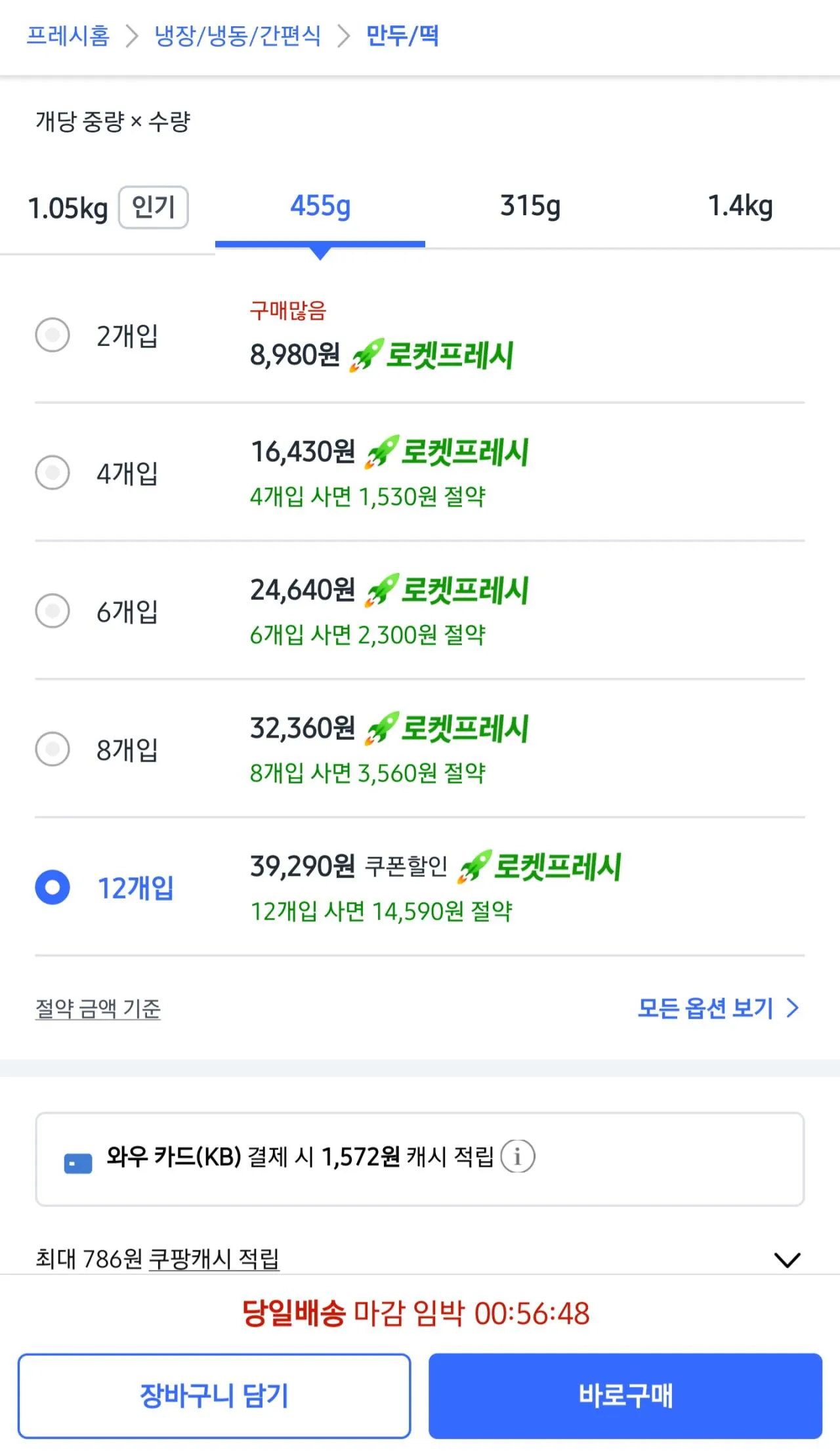Open 모든 옵션 보기 with the chevron

717,1009
